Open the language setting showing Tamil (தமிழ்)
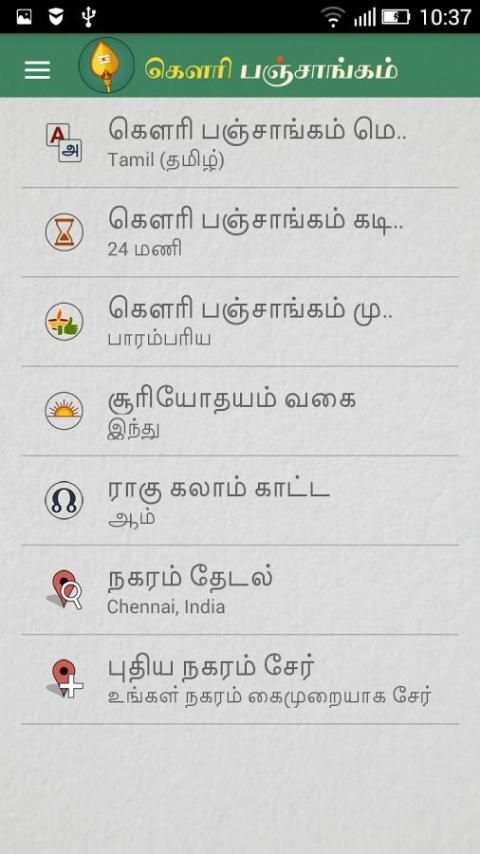480x854 pixels. click(240, 143)
